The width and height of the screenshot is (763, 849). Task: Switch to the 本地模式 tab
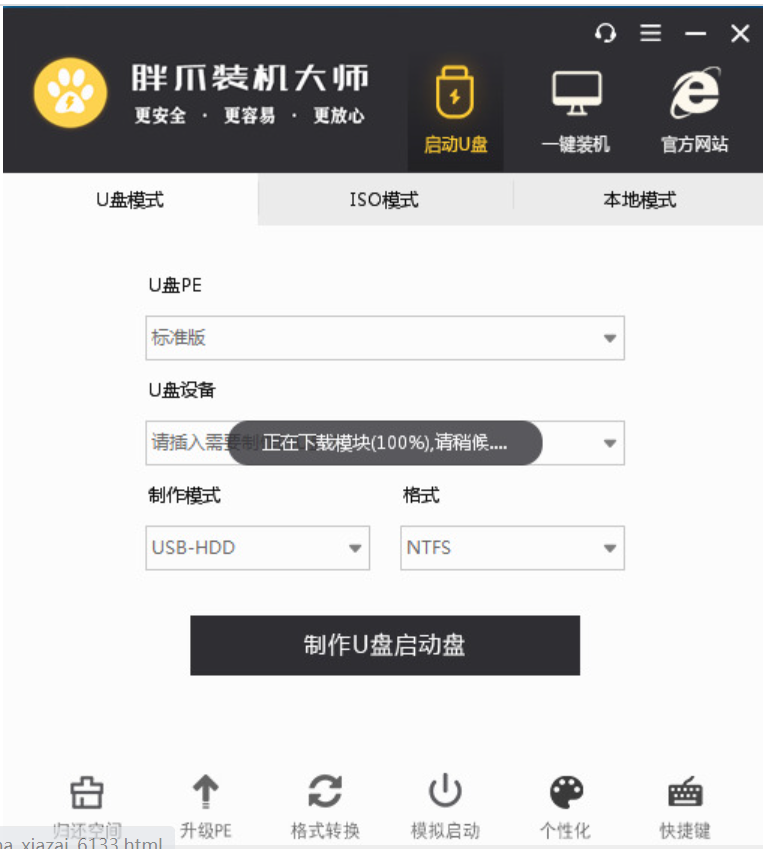click(639, 199)
